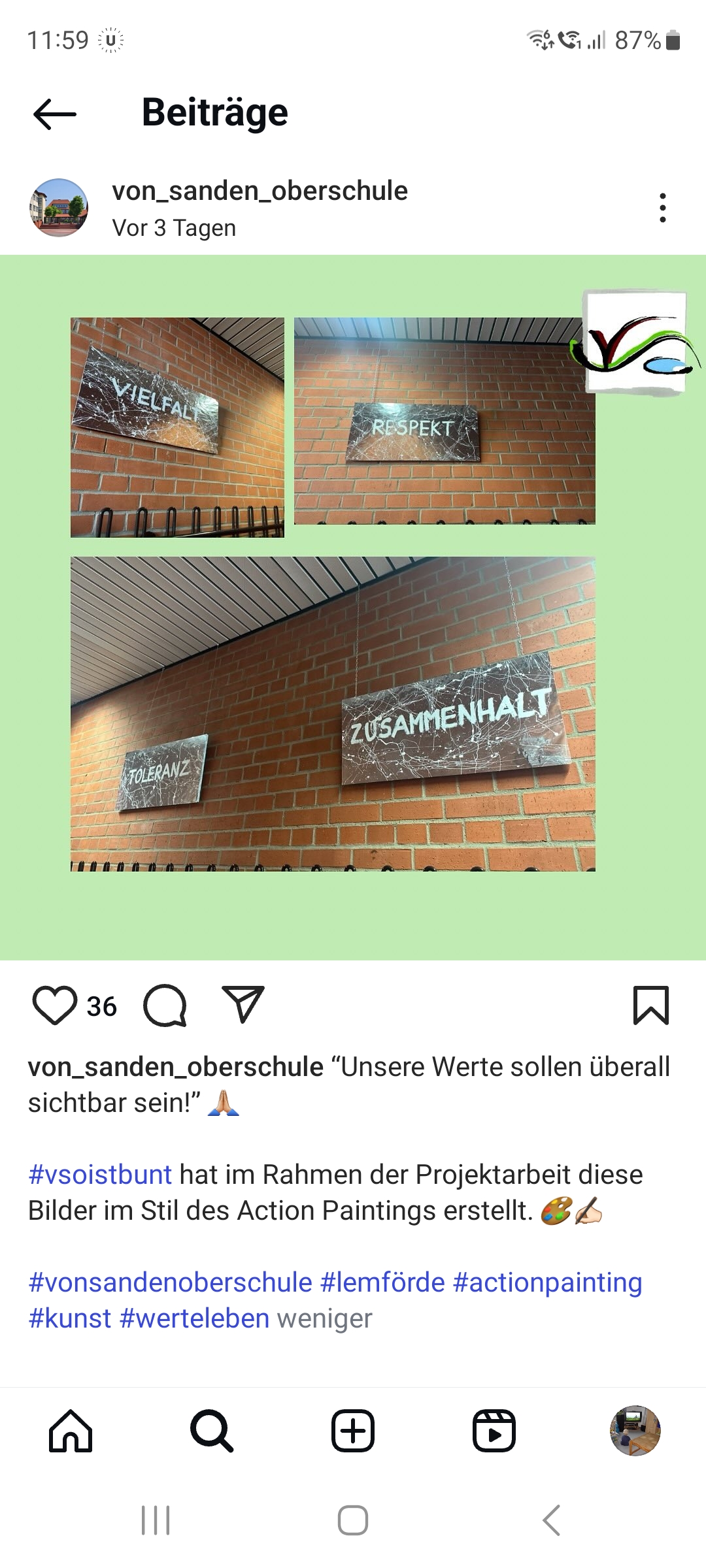This screenshot has height=1568, width=706.
Task: Open the post's three-dot options menu
Action: coord(663,208)
